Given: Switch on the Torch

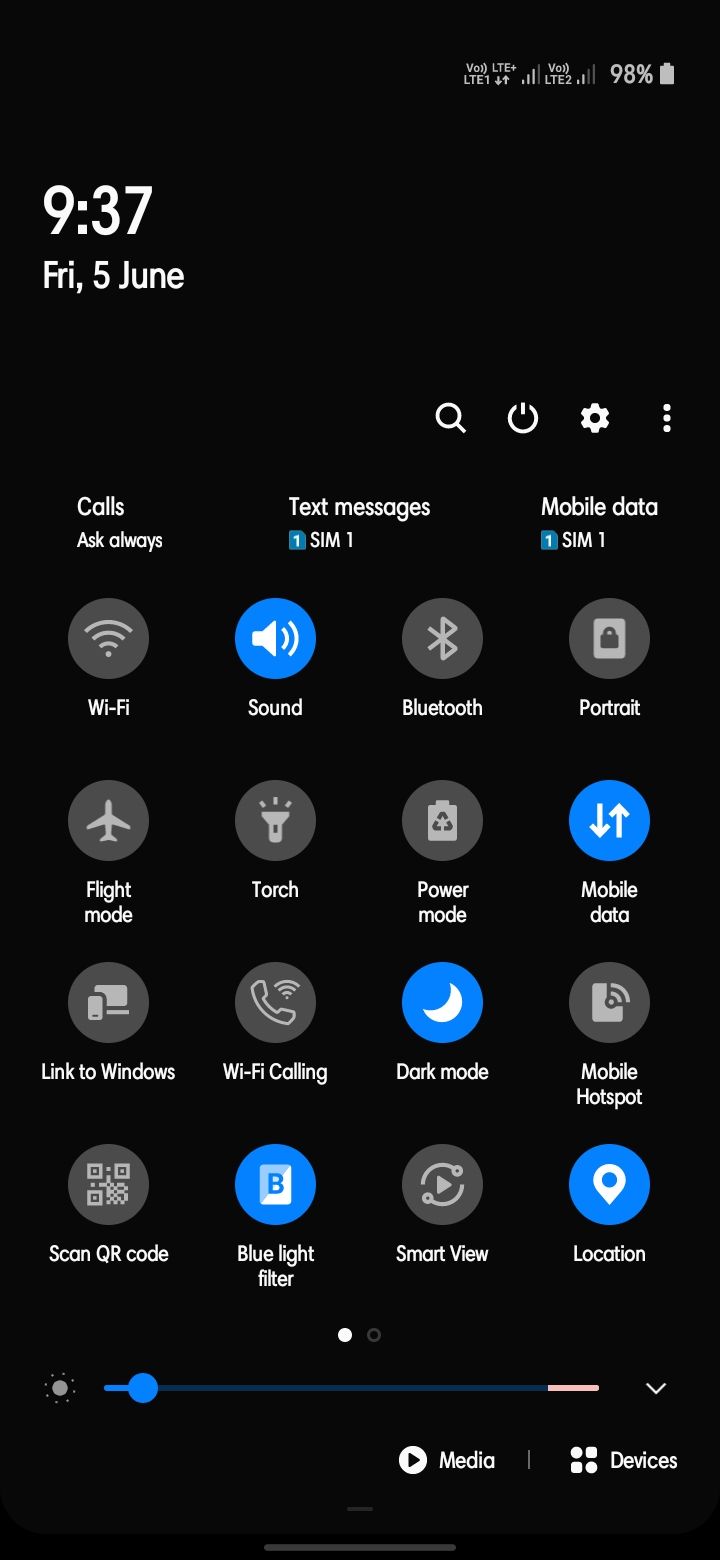Looking at the screenshot, I should (275, 820).
